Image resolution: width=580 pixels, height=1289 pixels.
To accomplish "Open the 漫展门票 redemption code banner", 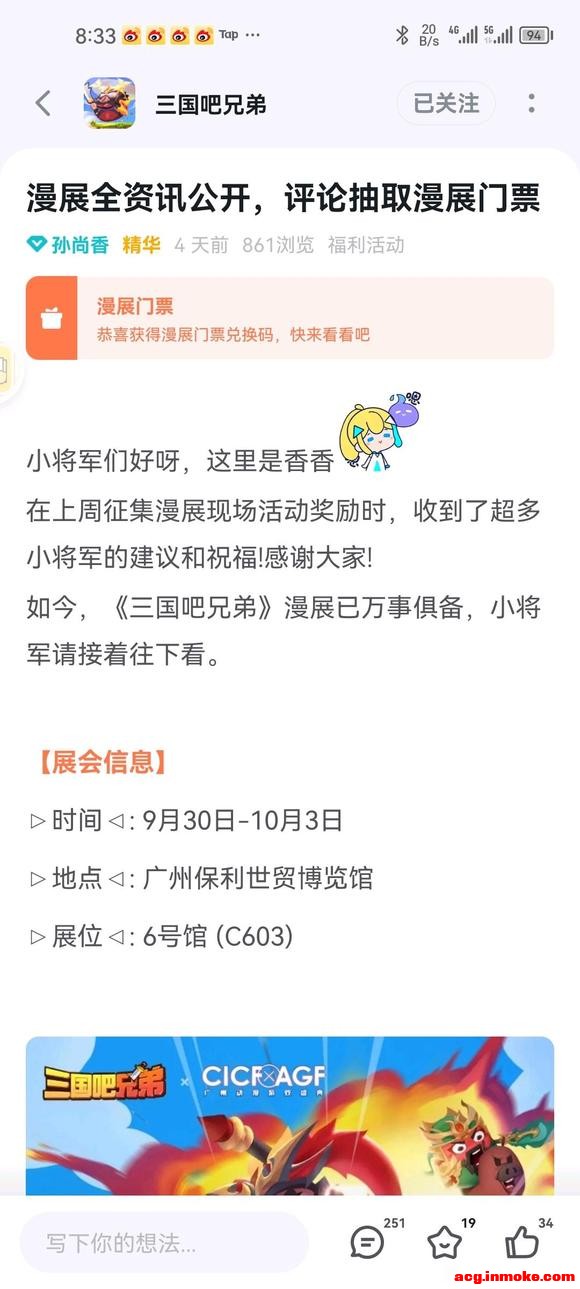I will coord(290,318).
